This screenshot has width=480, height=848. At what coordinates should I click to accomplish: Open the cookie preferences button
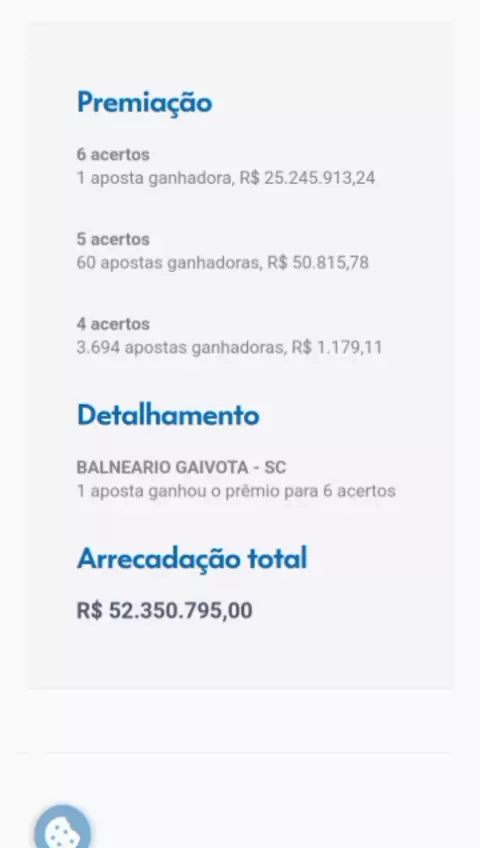tap(63, 829)
